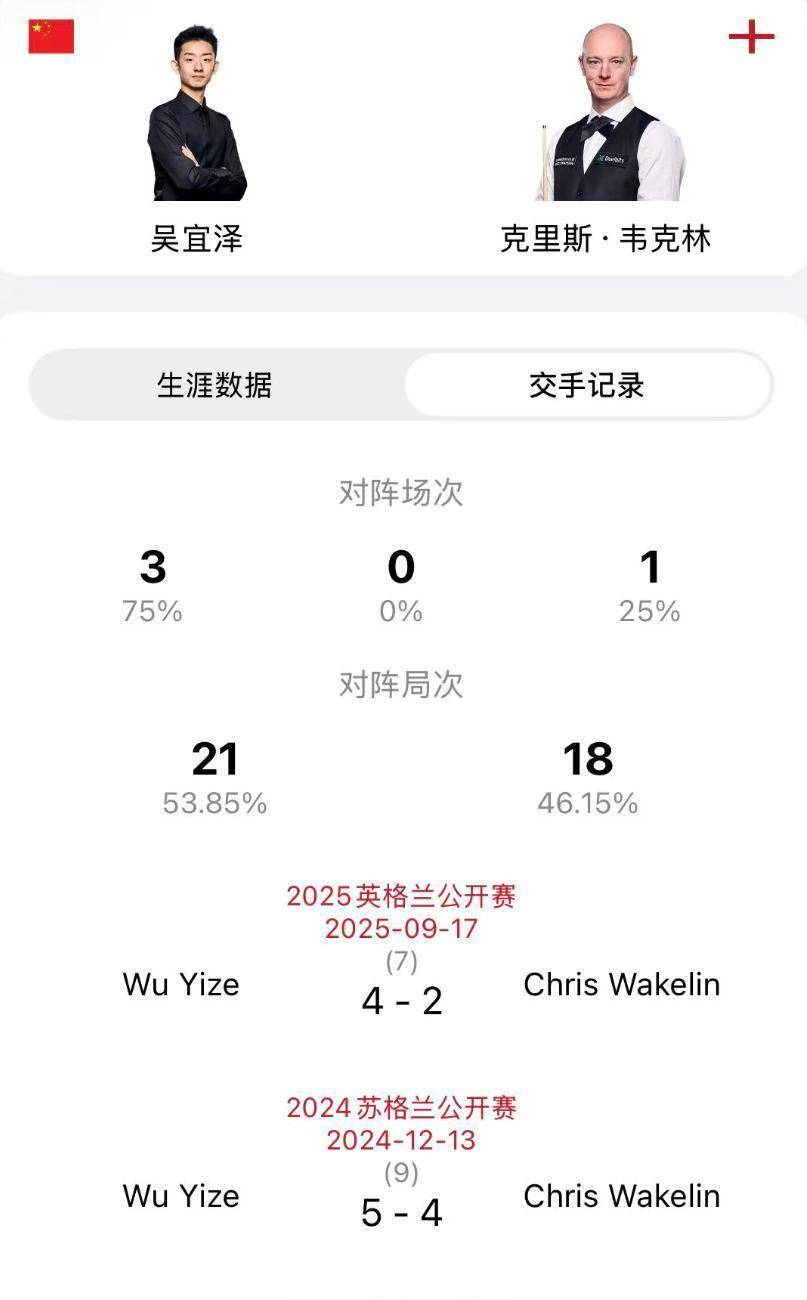Switch to the 生涯数据 tab
This screenshot has width=807, height=1300.
click(215, 384)
